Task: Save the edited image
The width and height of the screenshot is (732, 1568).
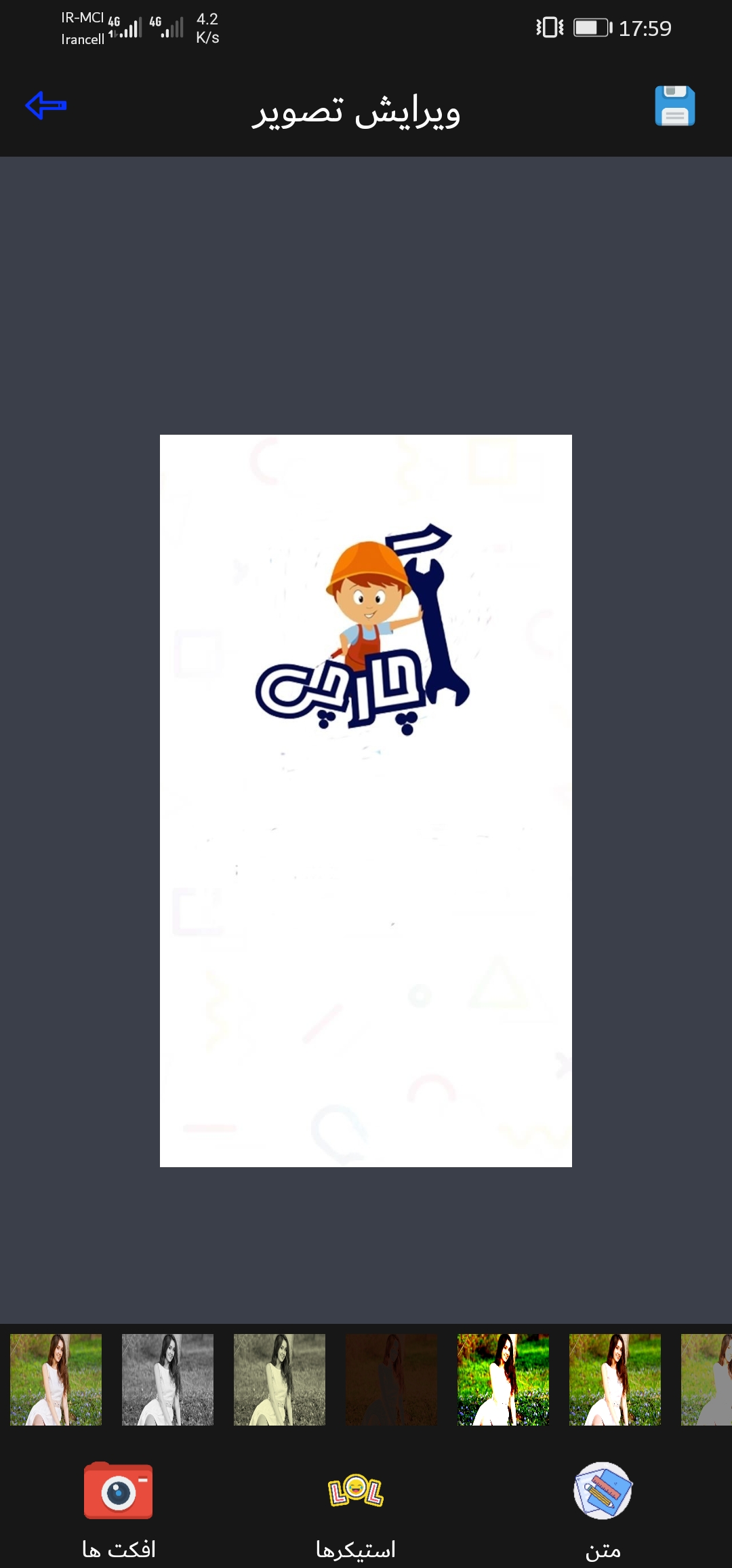Action: 674,106
